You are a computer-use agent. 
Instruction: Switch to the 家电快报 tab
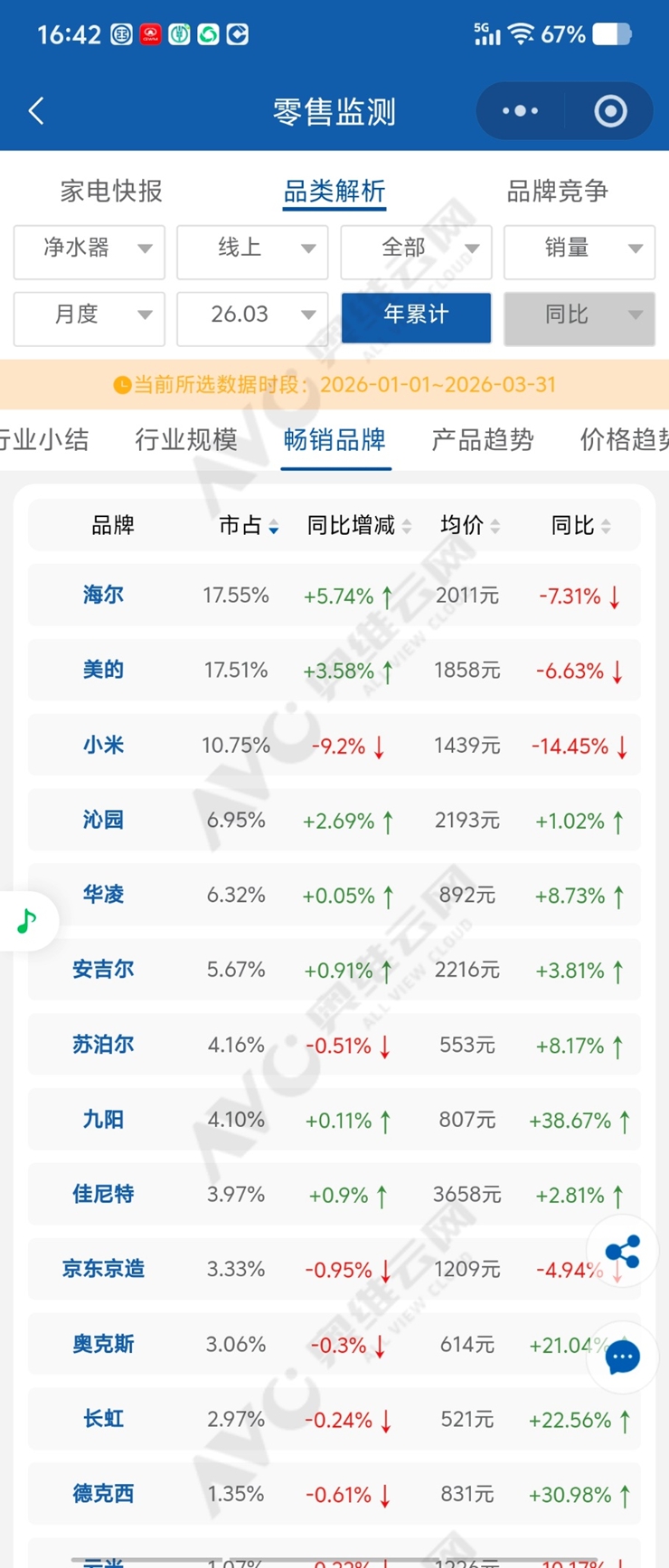tap(111, 191)
